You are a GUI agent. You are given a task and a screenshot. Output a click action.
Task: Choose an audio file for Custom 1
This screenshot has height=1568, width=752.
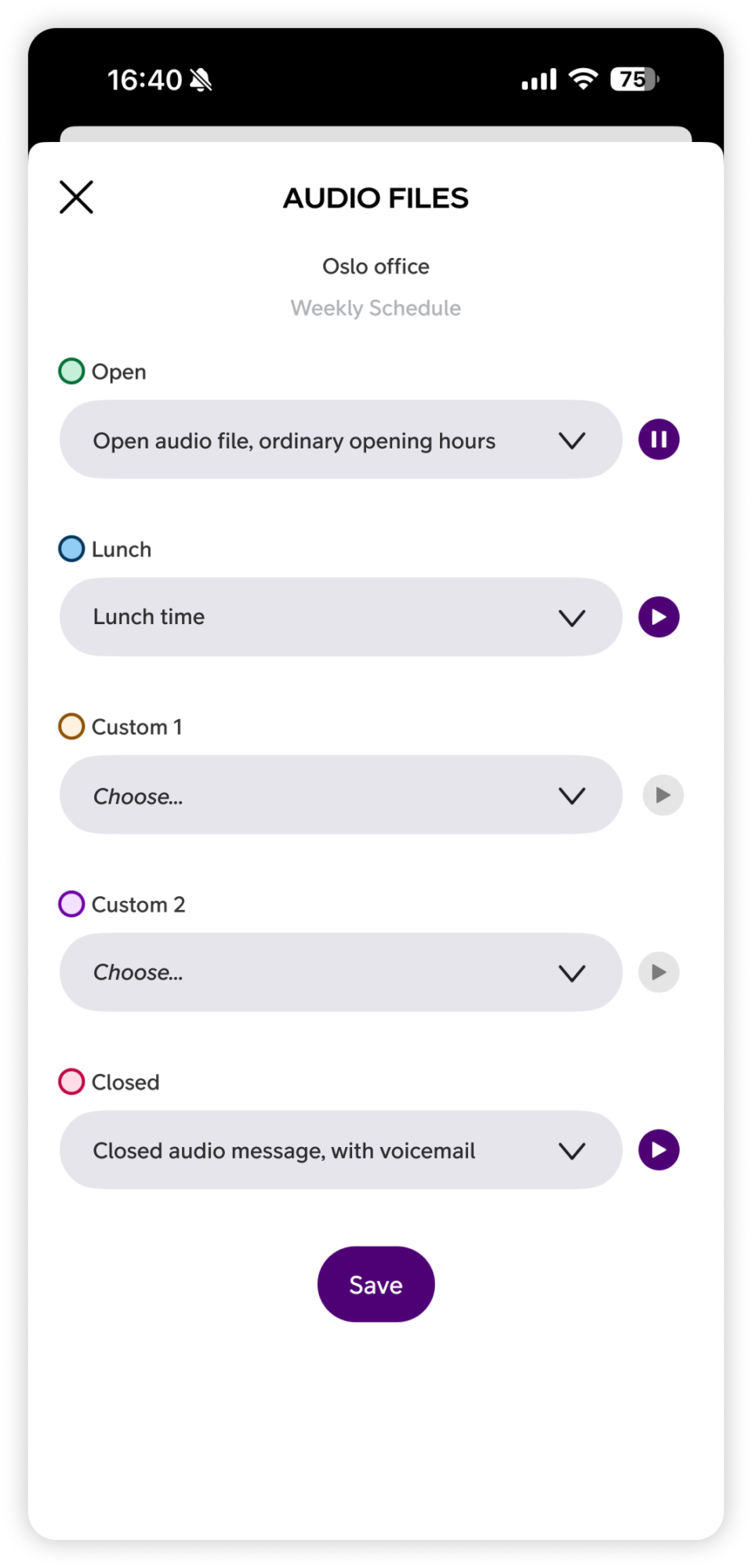pos(340,795)
